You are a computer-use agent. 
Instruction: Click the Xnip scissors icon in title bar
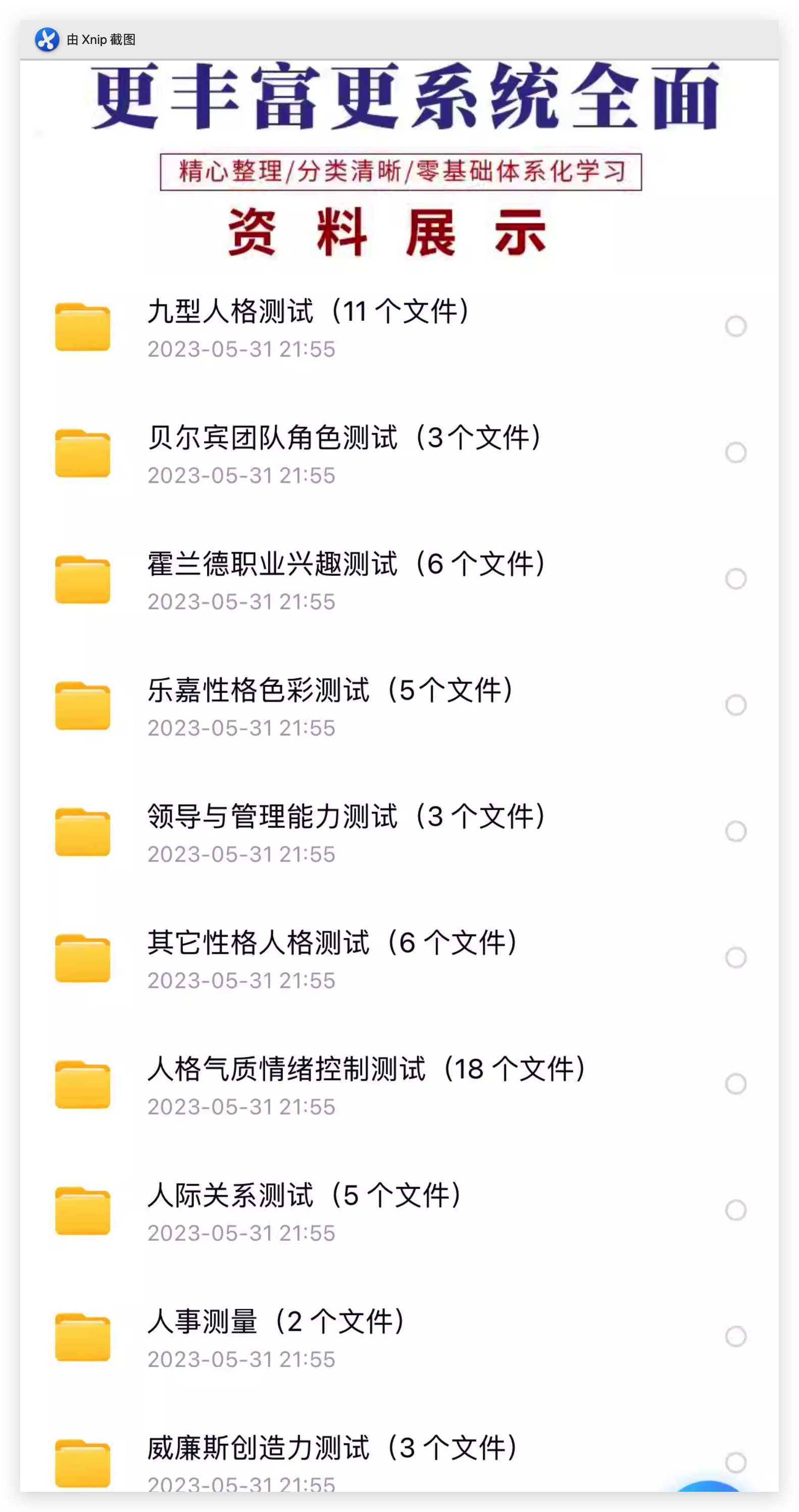point(47,40)
